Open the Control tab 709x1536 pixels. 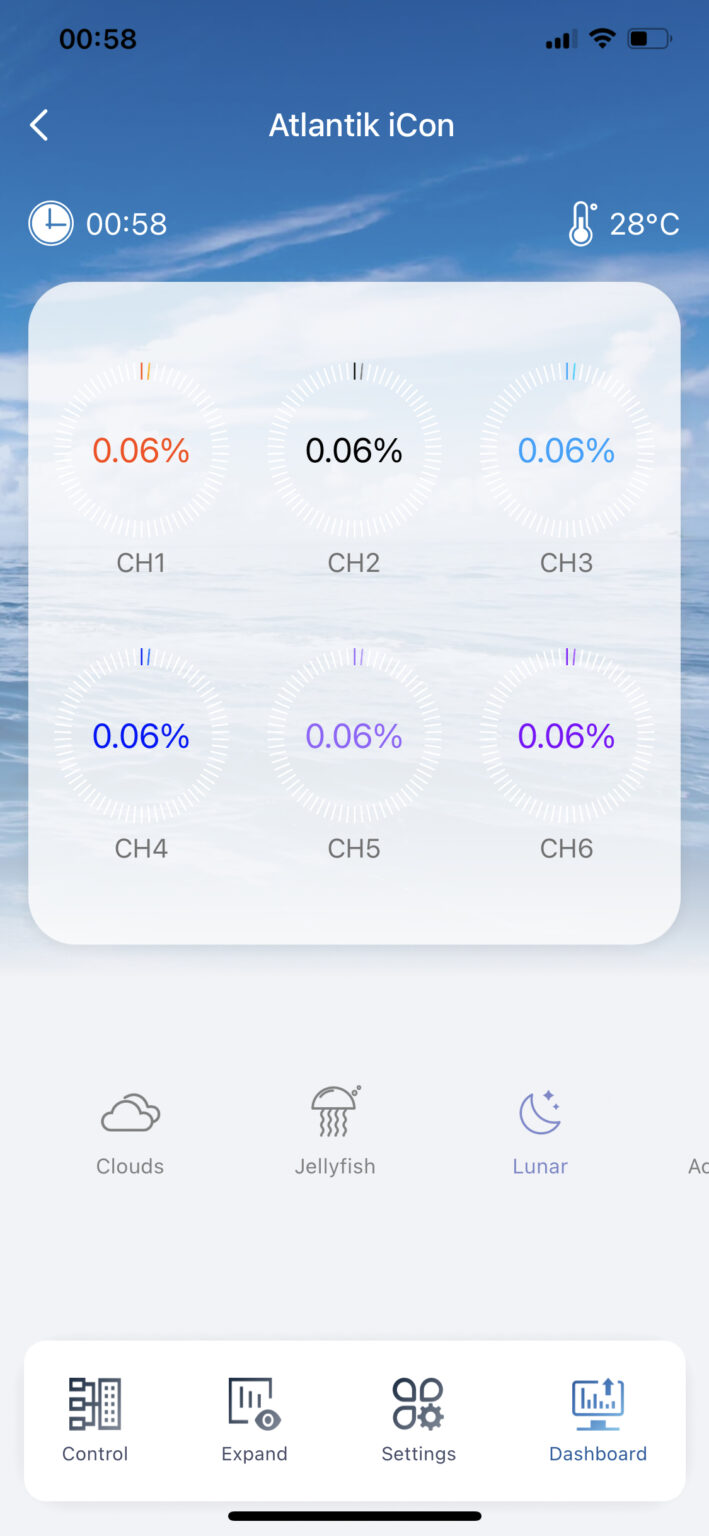[95, 1420]
